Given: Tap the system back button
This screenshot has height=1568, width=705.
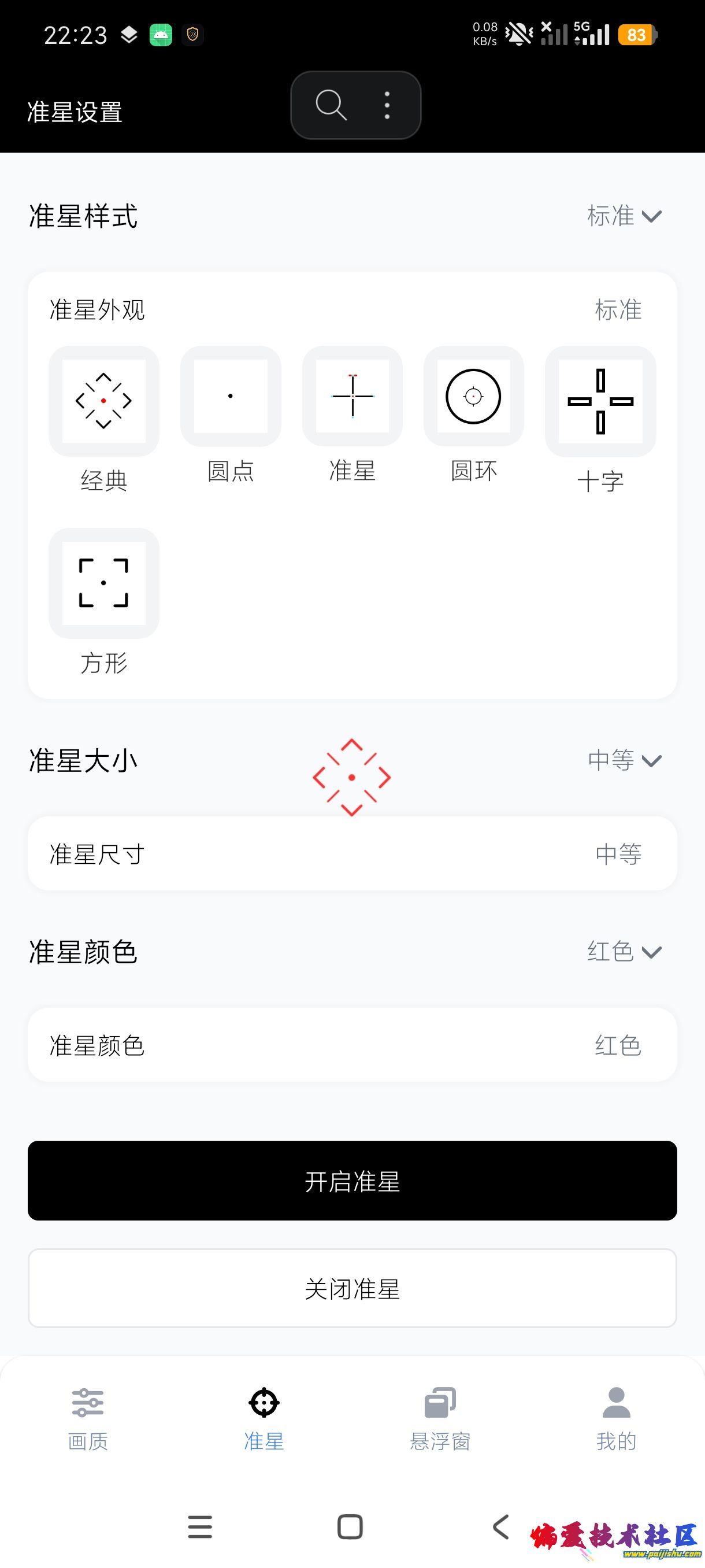Looking at the screenshot, I should pos(501,1526).
